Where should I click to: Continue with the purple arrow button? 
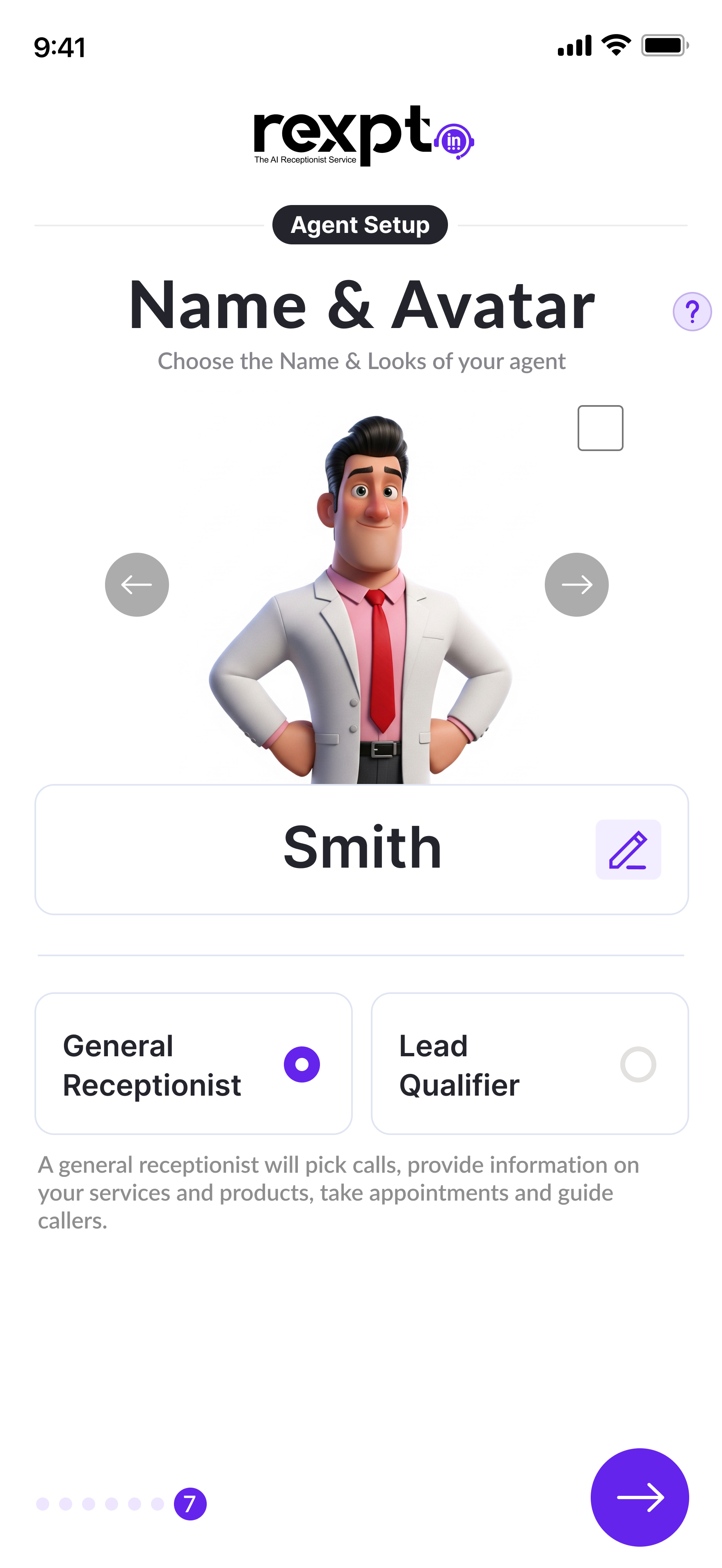639,1497
